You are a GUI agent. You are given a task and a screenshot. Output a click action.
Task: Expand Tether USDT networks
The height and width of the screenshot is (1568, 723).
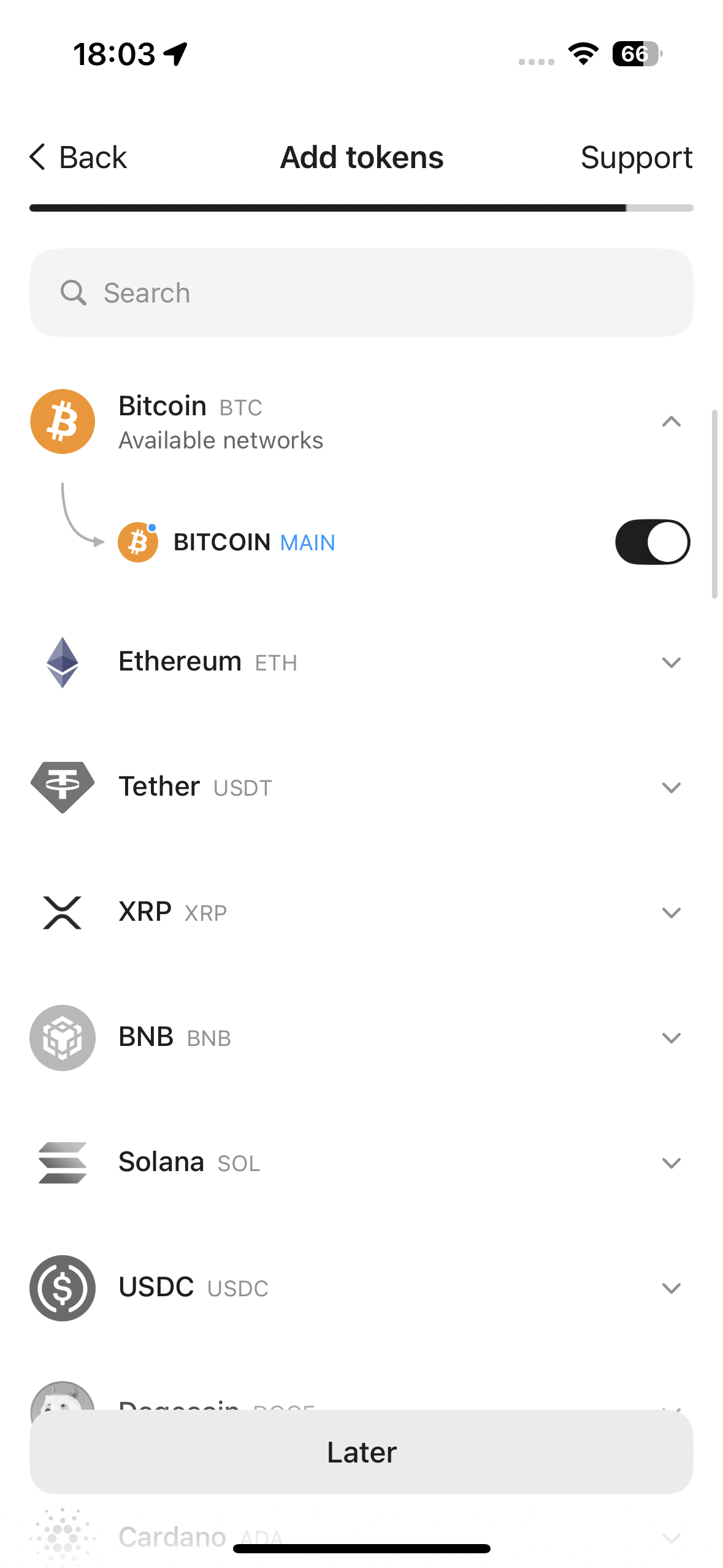pyautogui.click(x=361, y=788)
